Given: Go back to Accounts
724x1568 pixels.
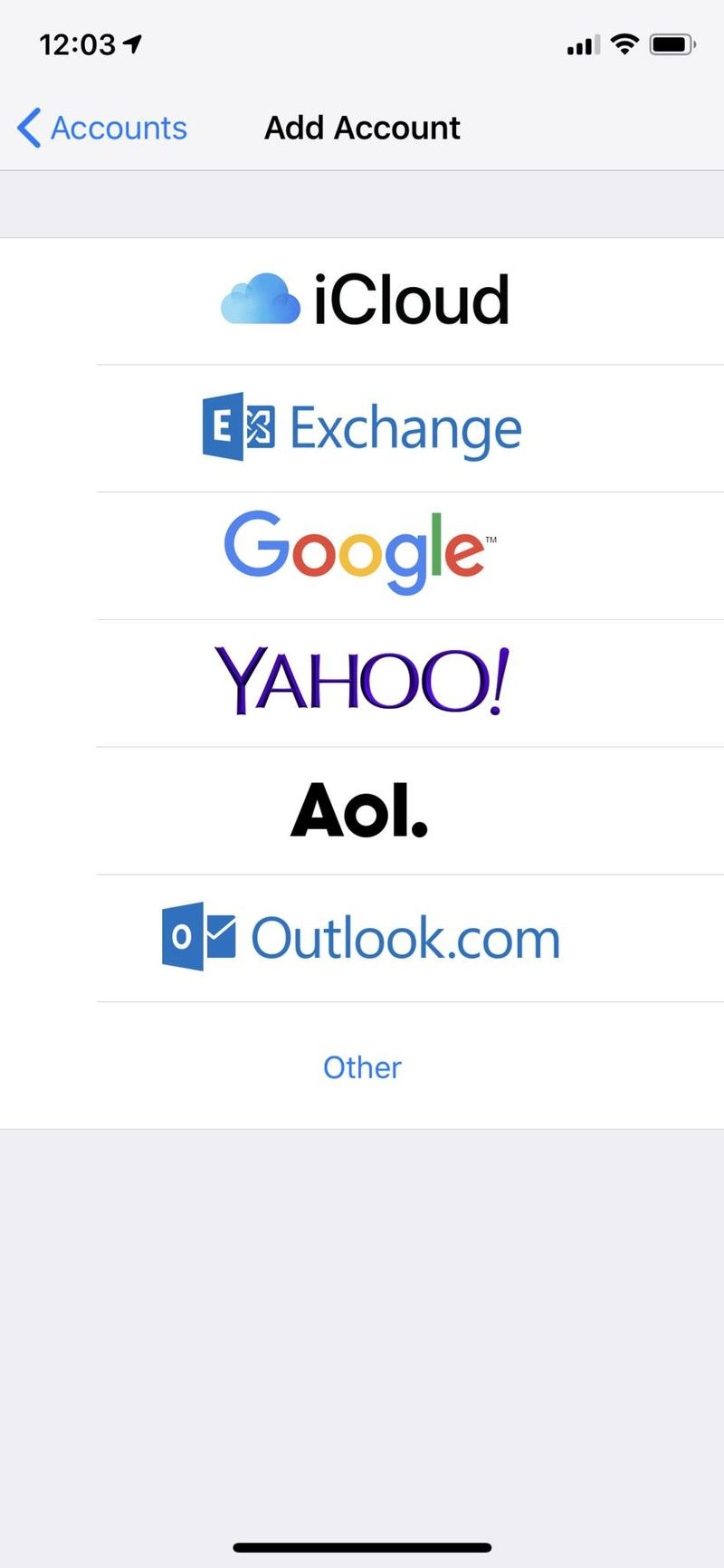Looking at the screenshot, I should click(x=101, y=128).
